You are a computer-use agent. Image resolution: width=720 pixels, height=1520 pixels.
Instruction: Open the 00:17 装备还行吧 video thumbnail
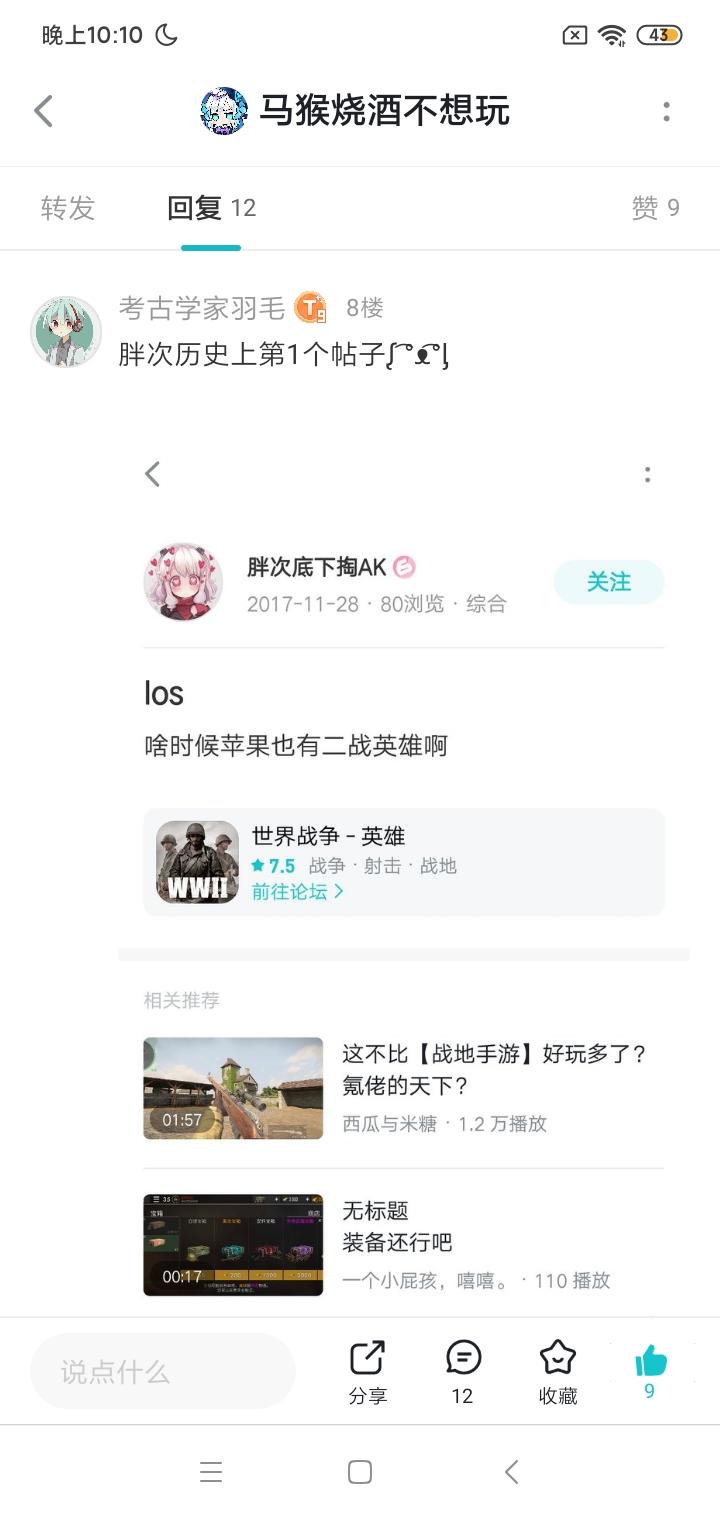coord(232,1241)
